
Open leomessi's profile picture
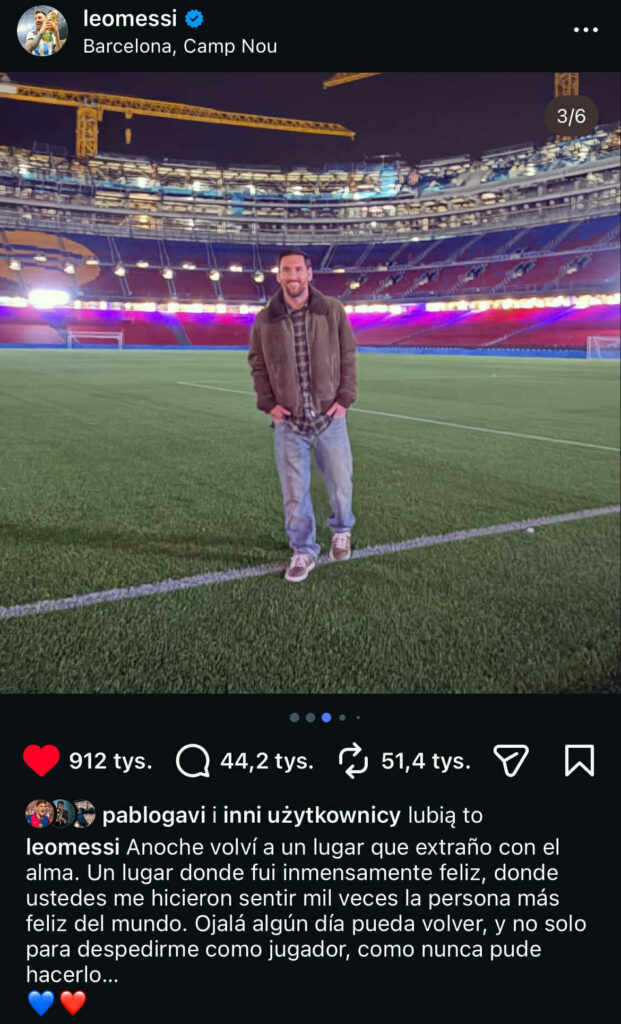coord(43,31)
